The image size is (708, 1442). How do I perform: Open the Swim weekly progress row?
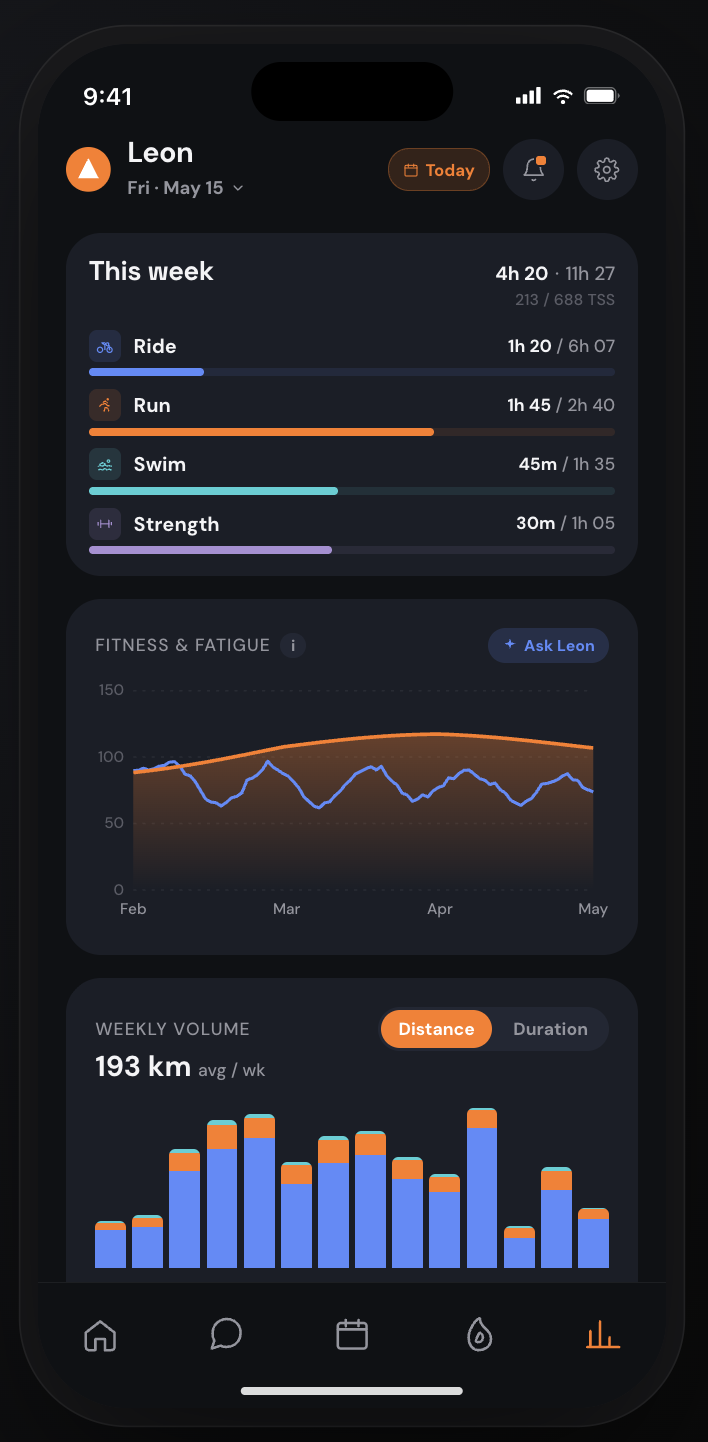tap(352, 472)
